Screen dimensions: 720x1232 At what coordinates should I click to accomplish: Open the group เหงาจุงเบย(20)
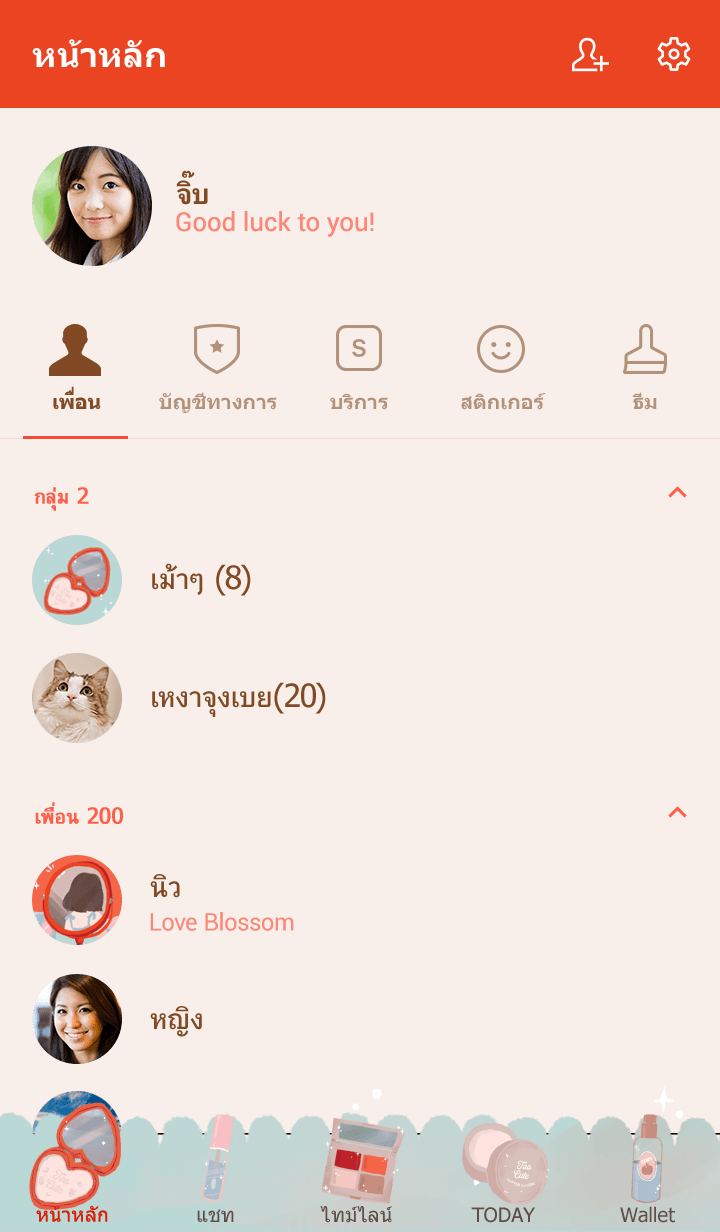point(238,698)
